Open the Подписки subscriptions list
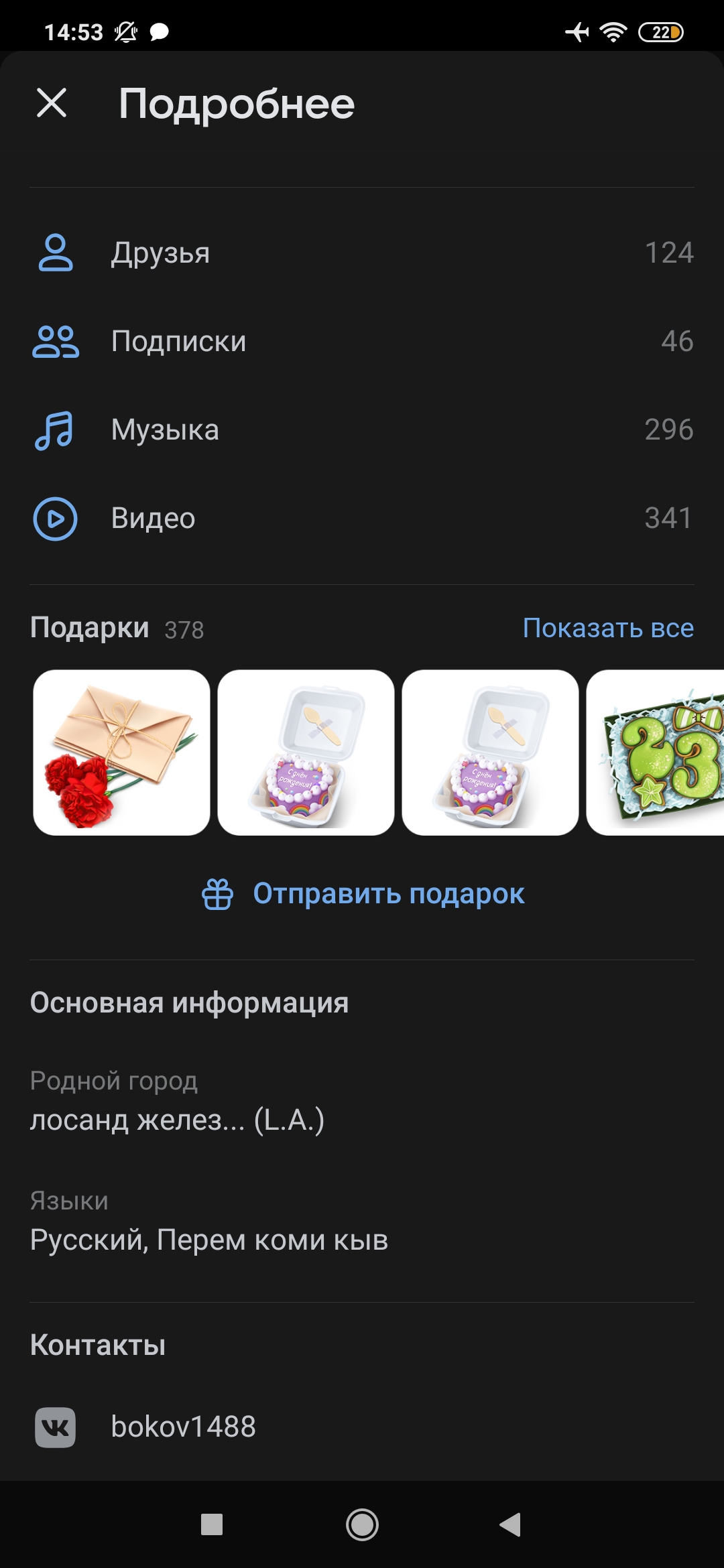The height and width of the screenshot is (1568, 724). pyautogui.click(x=362, y=341)
